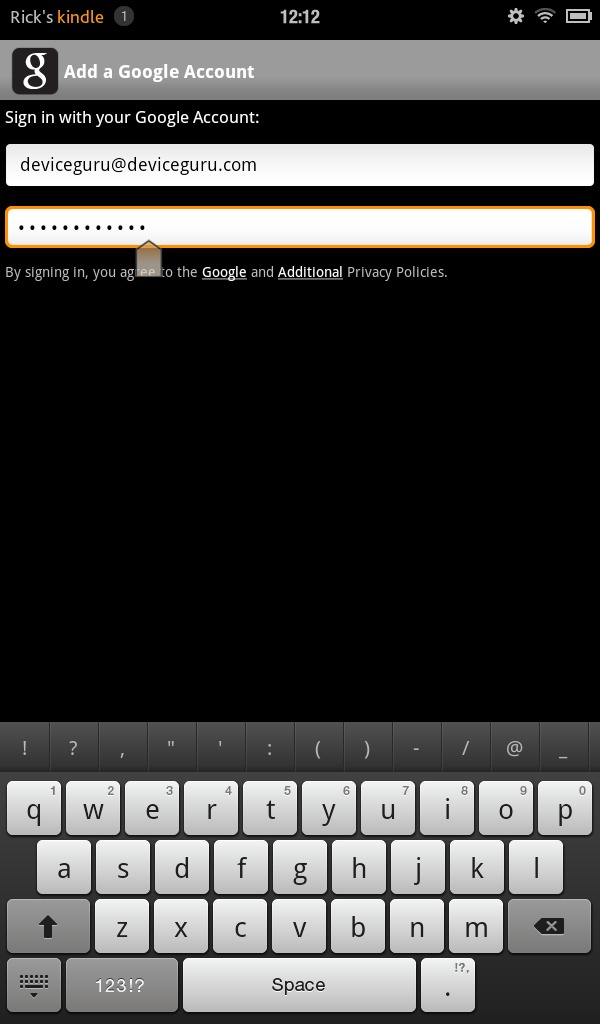Open the Google privacy policy link
This screenshot has height=1024, width=600.
pyautogui.click(x=224, y=272)
